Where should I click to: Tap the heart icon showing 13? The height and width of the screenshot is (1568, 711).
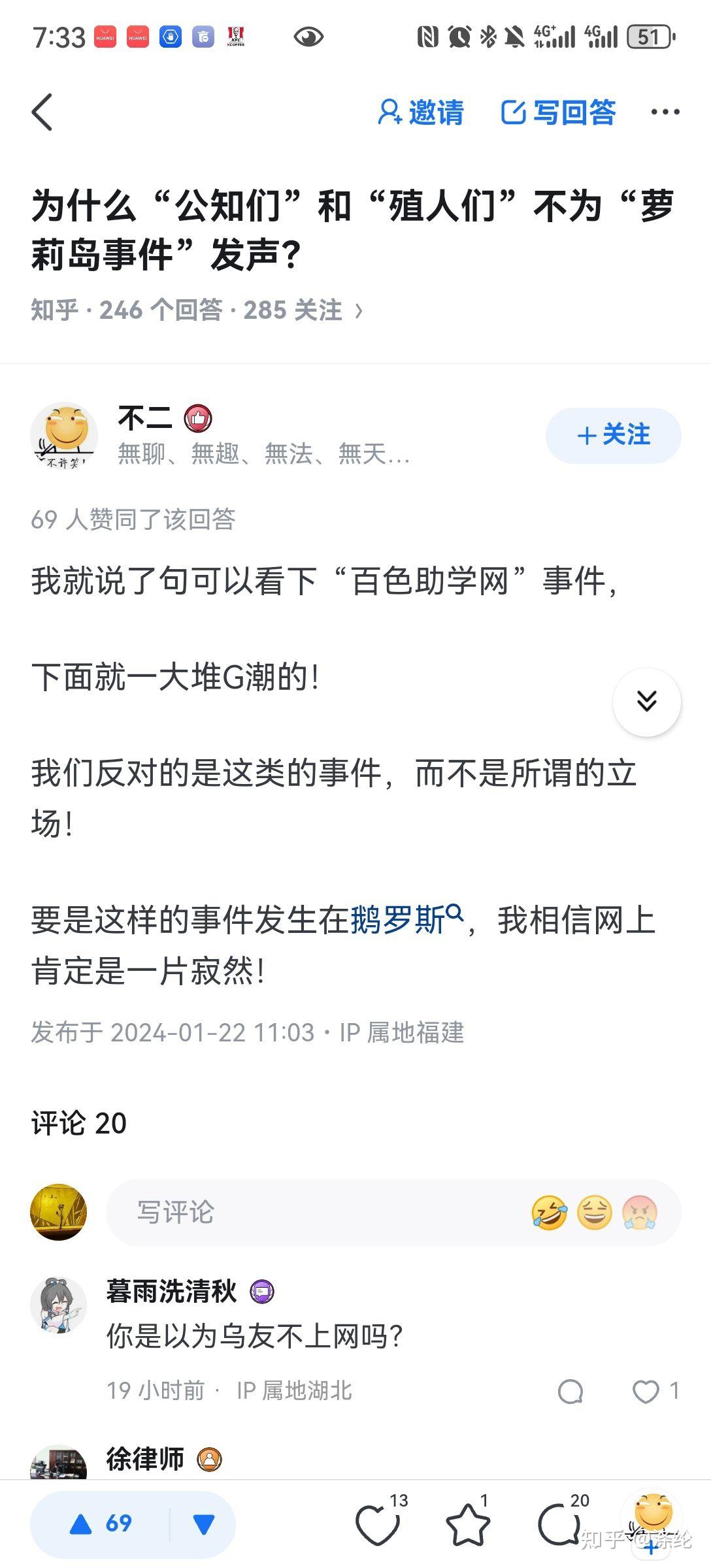pyautogui.click(x=378, y=1525)
